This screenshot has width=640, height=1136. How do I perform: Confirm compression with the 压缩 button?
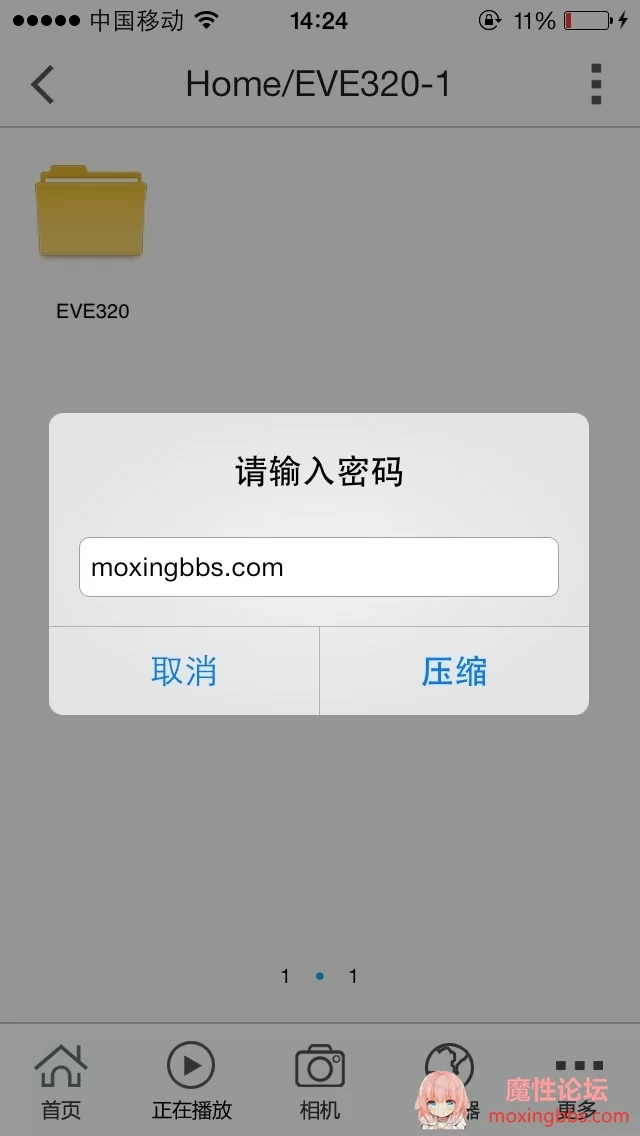tap(454, 671)
